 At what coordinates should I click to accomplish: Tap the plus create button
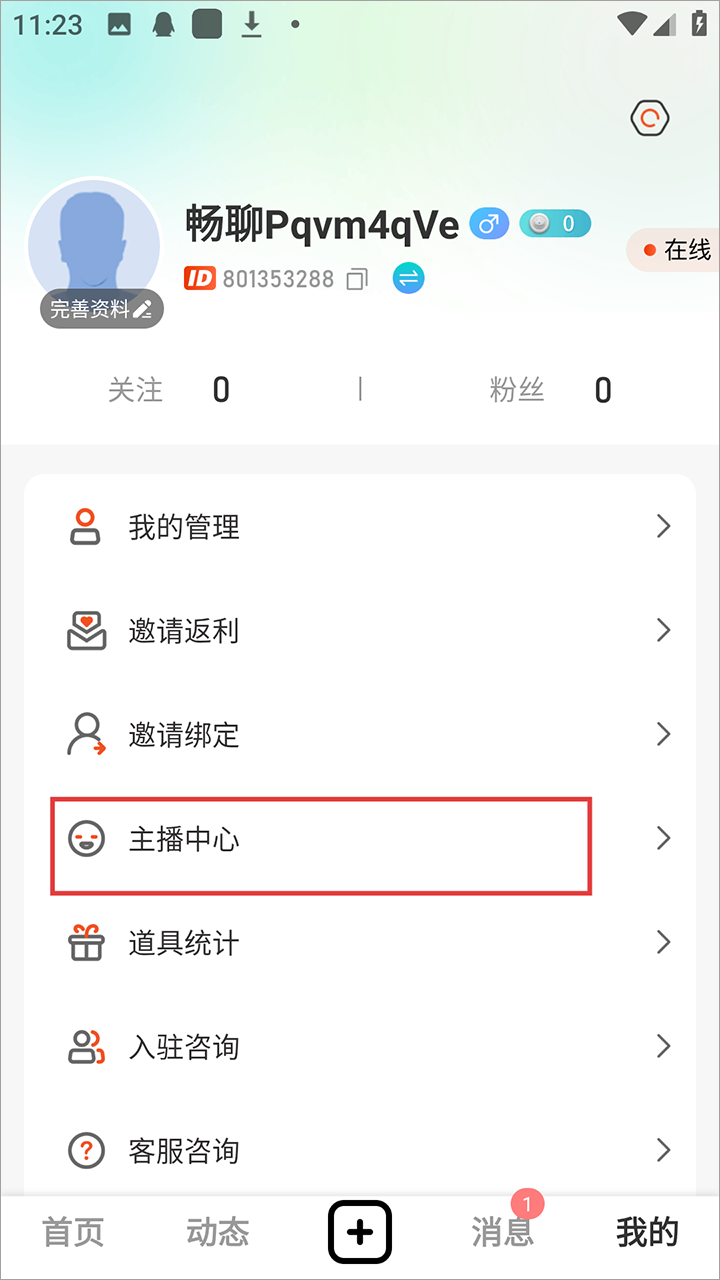(360, 1233)
